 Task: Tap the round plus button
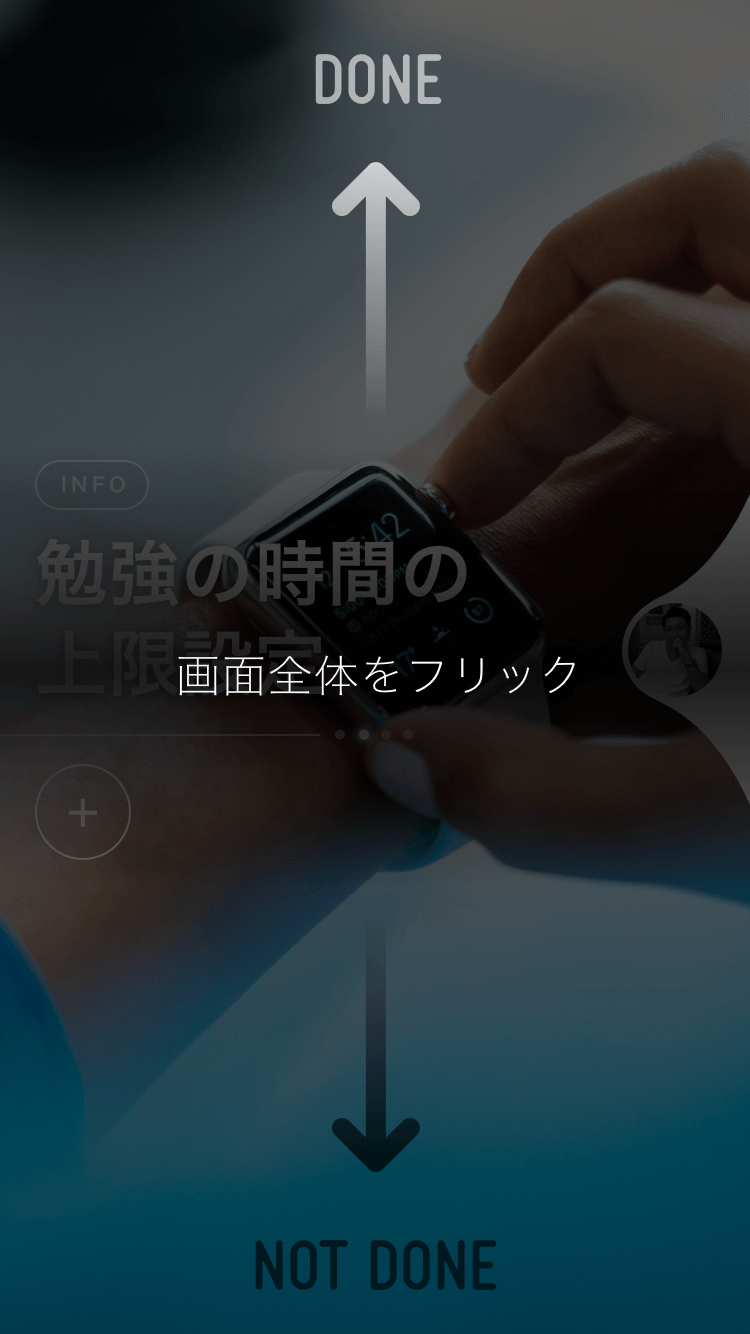click(x=83, y=813)
